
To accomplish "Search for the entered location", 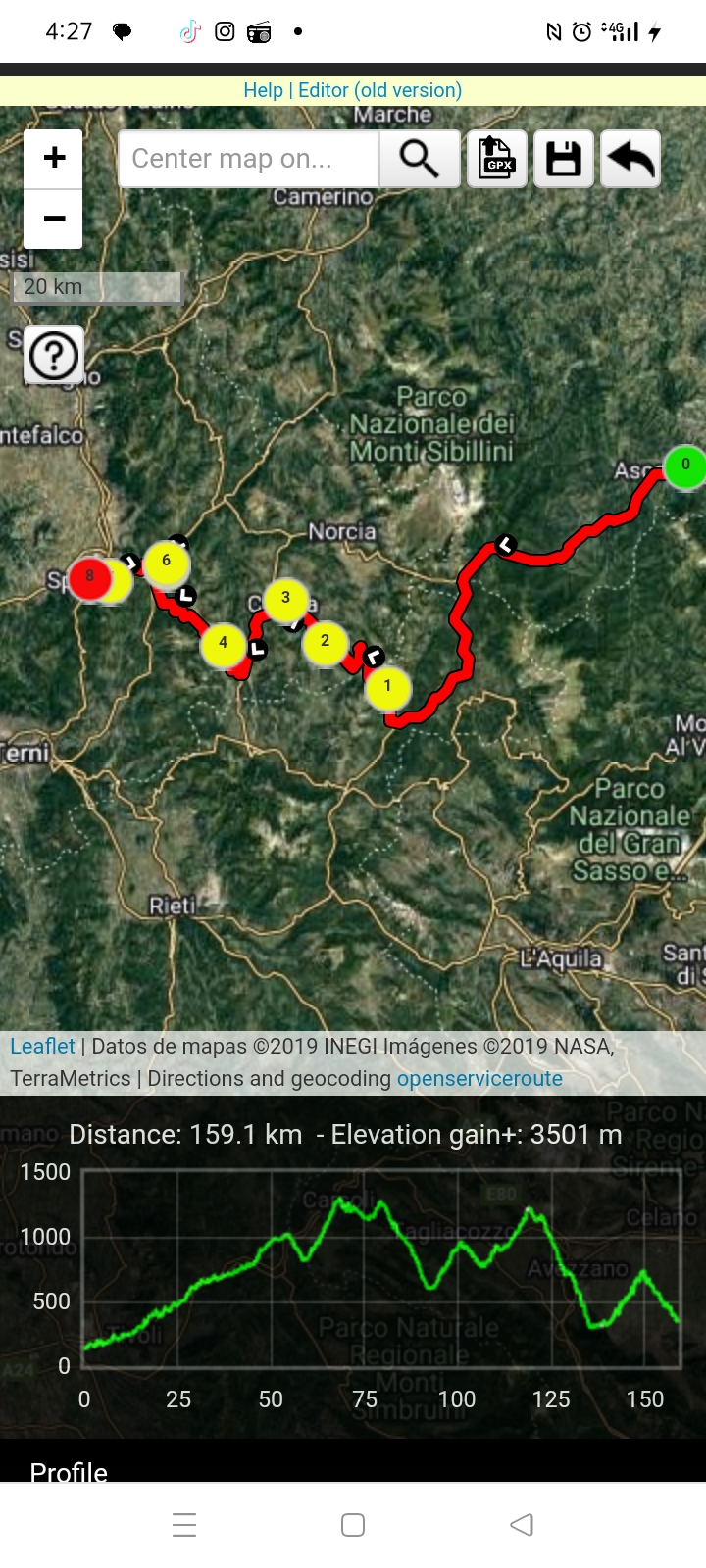I will coord(420,159).
